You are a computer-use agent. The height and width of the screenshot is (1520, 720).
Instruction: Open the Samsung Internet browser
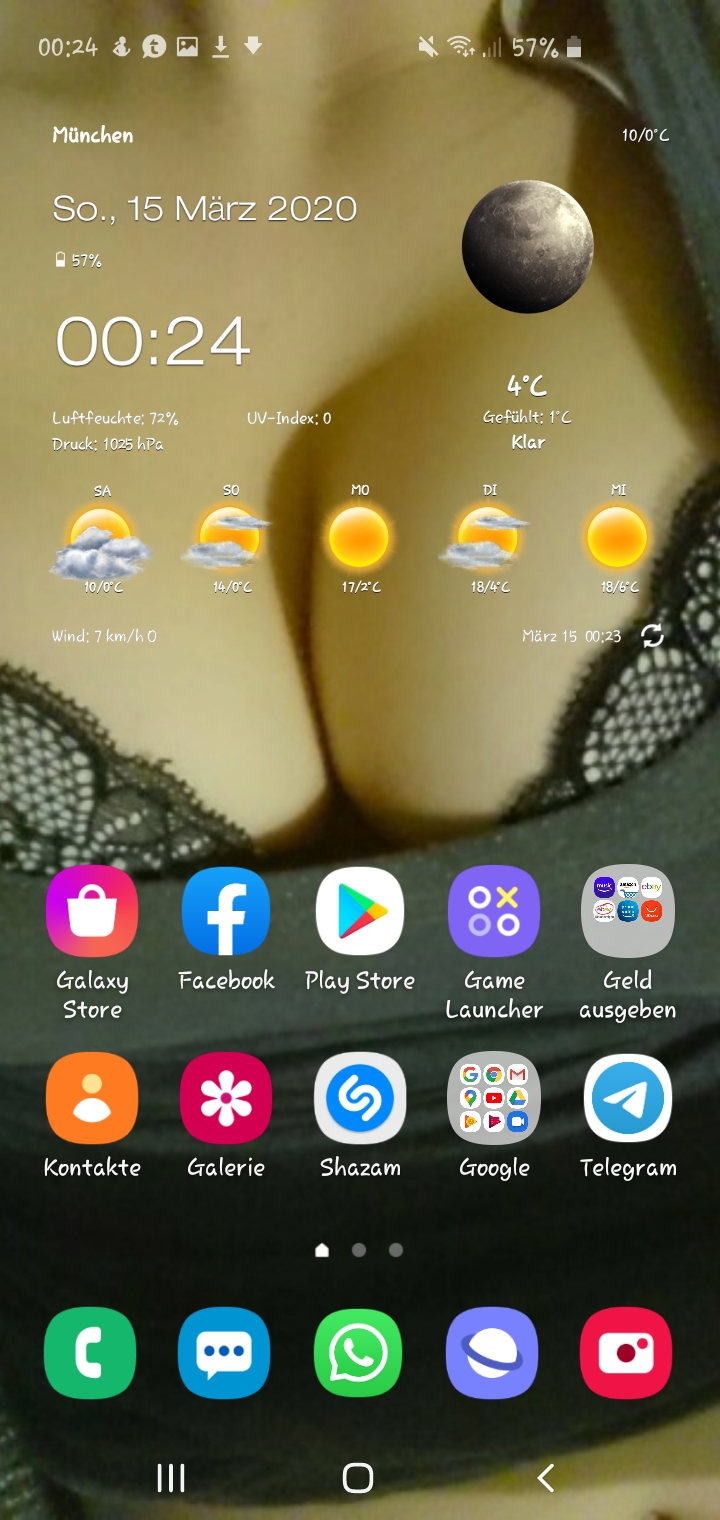492,1353
